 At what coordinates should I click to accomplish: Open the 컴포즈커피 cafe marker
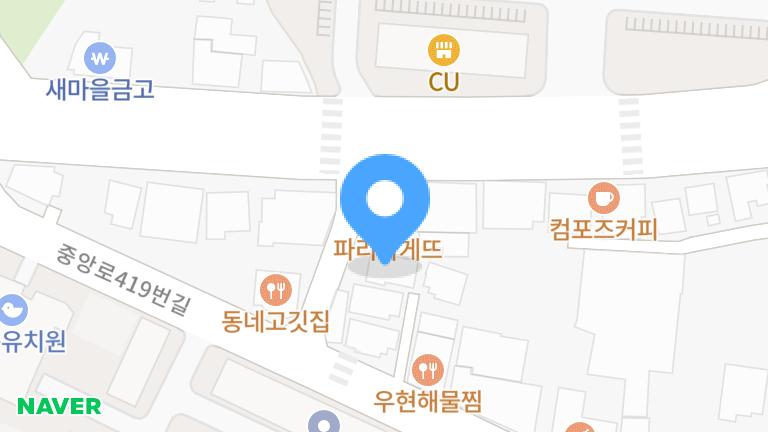coord(603,198)
